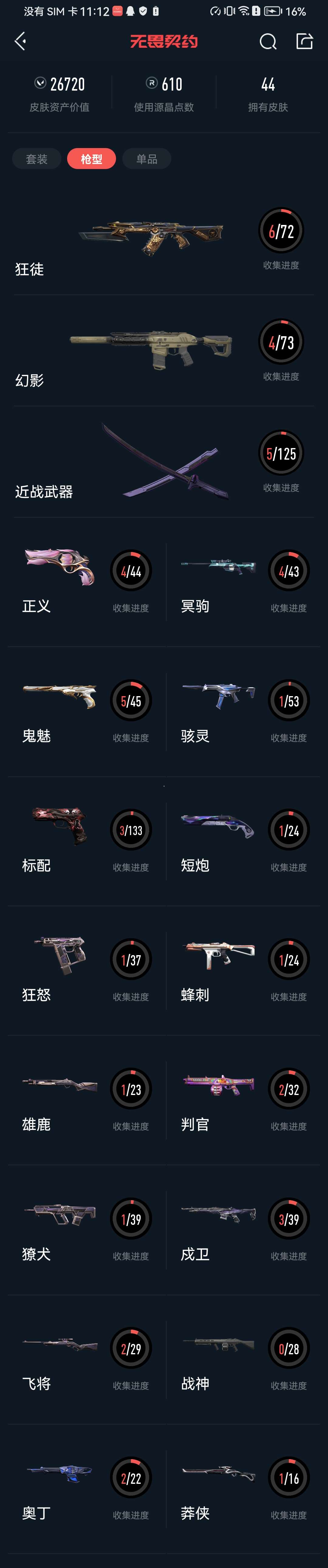Go back using the top-left arrow
328x1568 pixels.
click(20, 41)
